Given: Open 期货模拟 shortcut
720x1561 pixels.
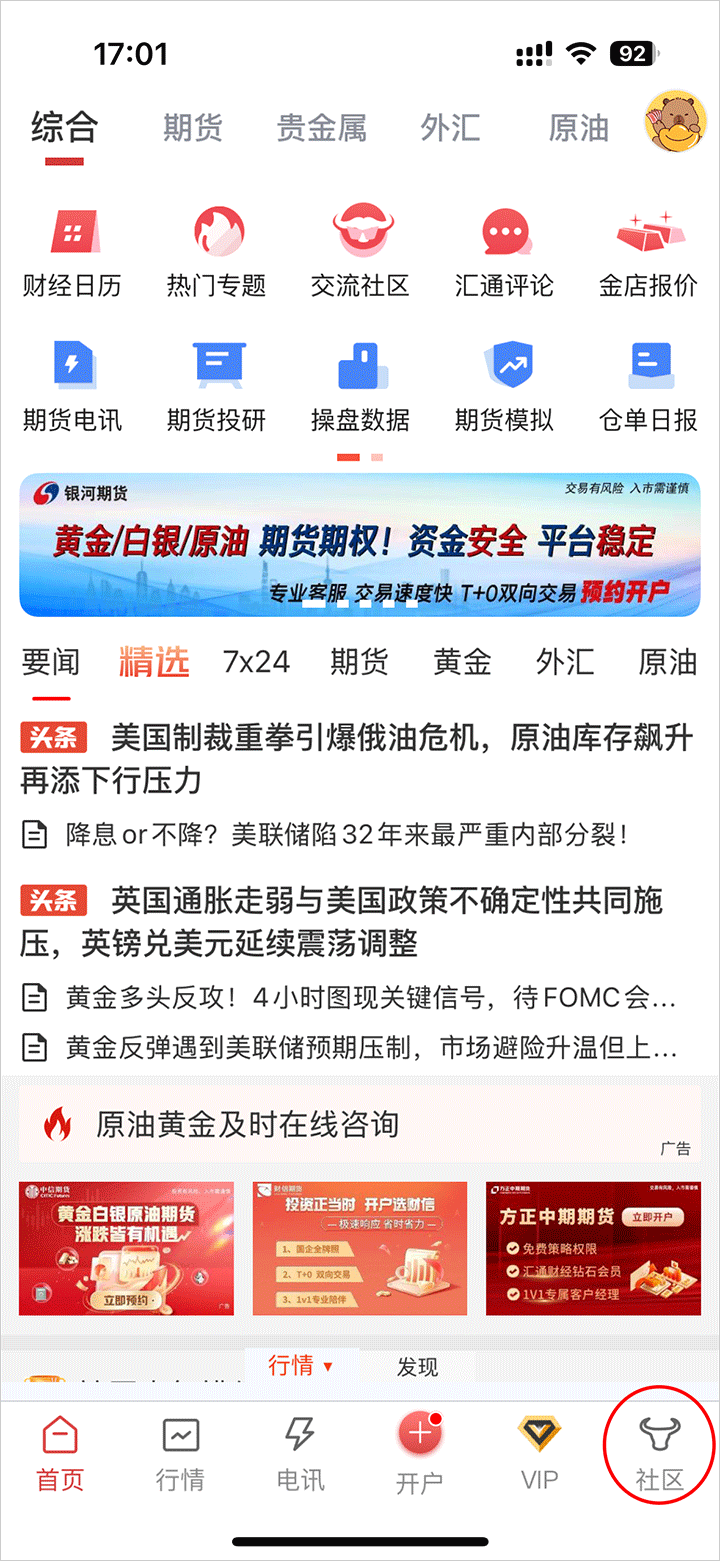Looking at the screenshot, I should pyautogui.click(x=504, y=387).
